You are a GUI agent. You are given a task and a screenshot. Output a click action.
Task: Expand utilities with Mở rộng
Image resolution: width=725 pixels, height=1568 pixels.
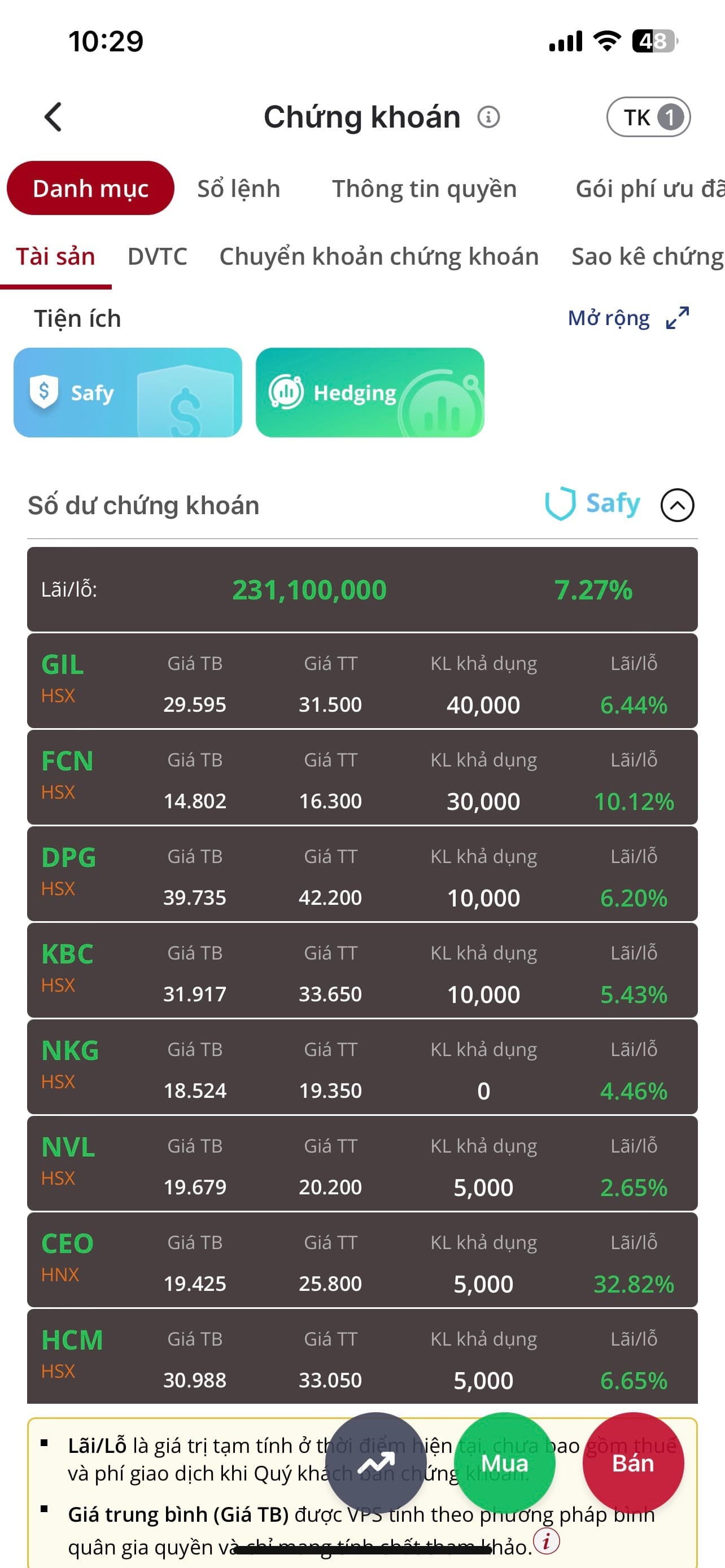click(x=628, y=318)
